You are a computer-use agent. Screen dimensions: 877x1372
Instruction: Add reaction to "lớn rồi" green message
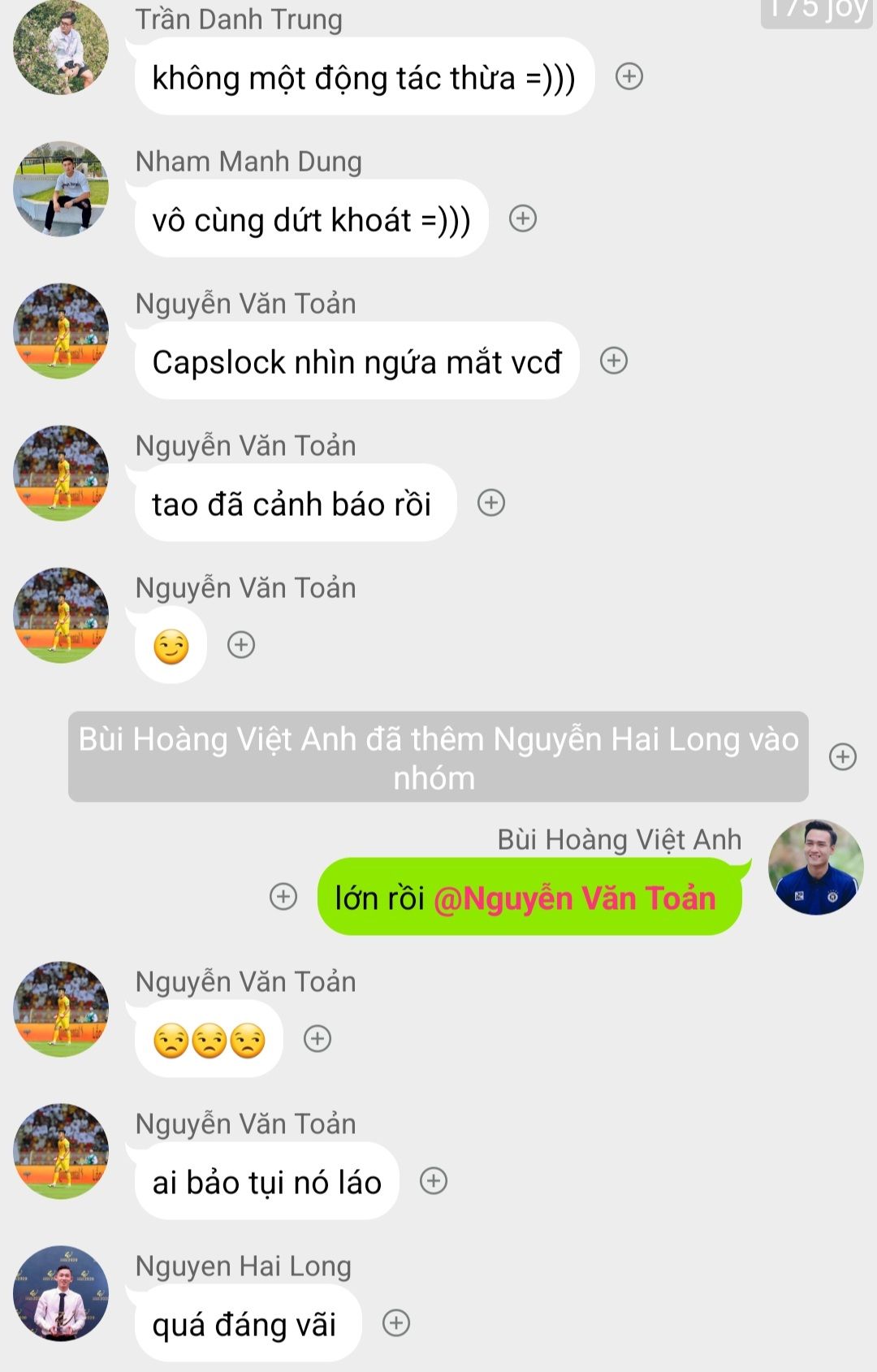click(x=283, y=897)
